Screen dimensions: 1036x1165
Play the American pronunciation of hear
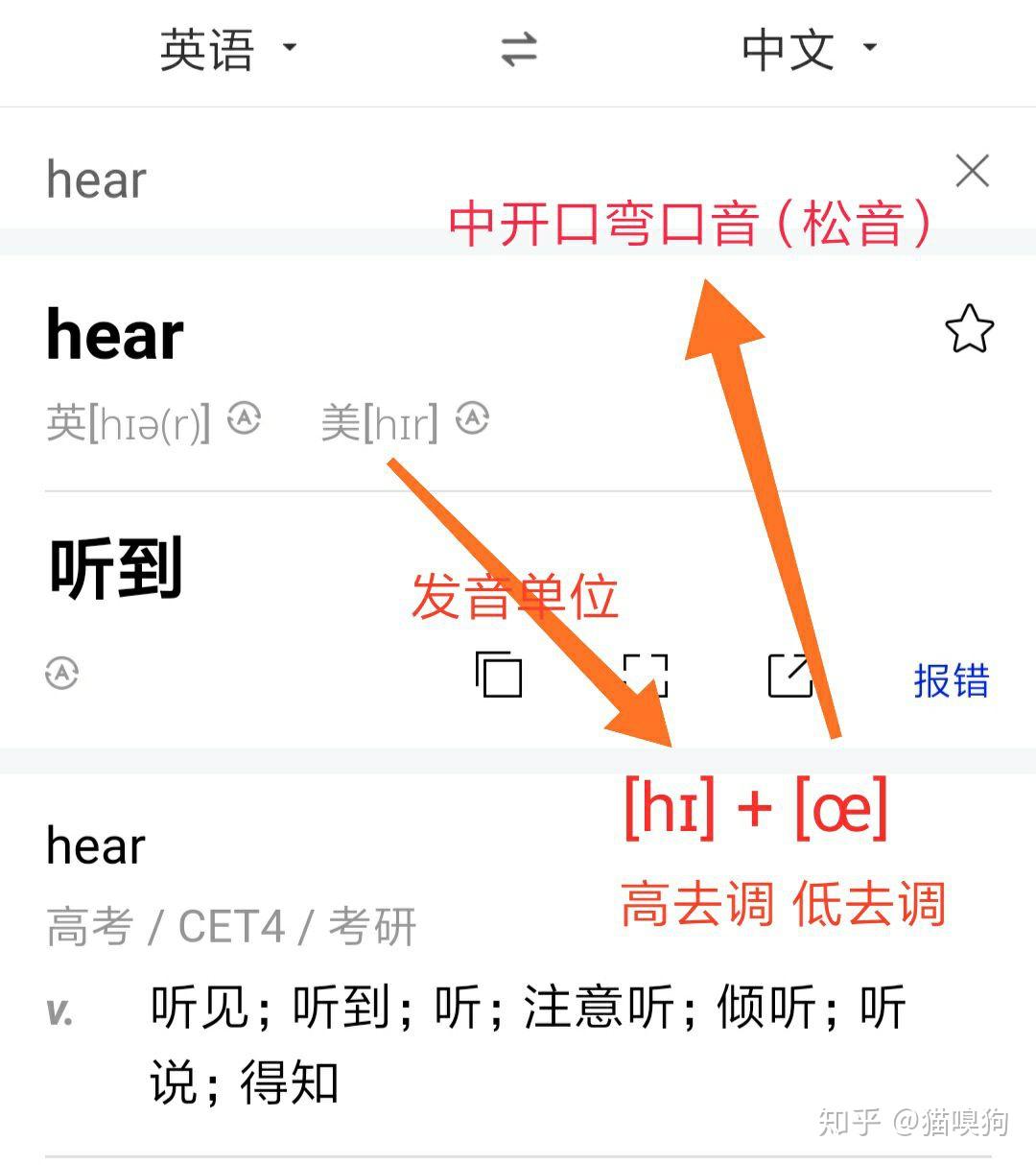tap(472, 418)
